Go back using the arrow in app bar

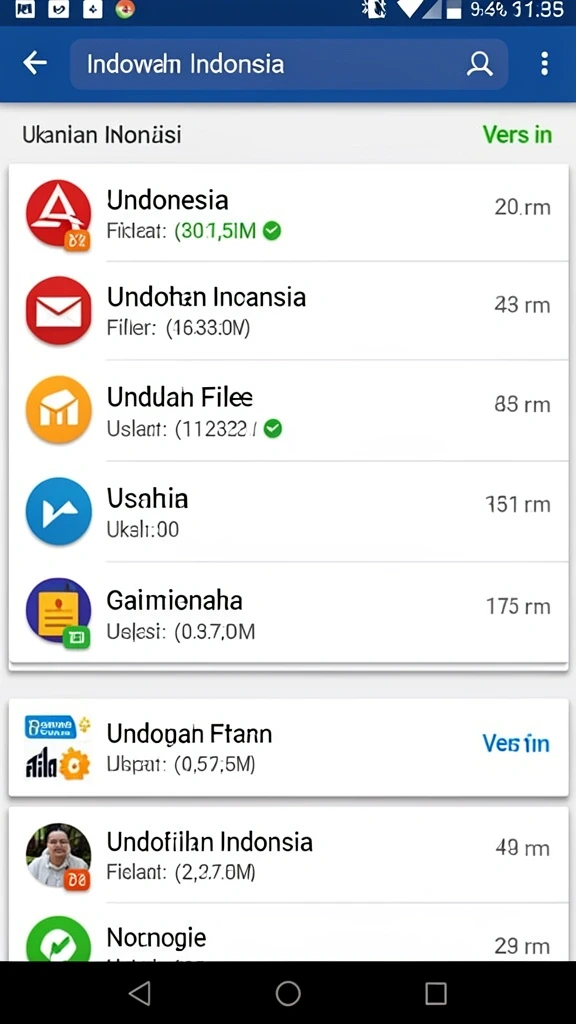coord(35,63)
